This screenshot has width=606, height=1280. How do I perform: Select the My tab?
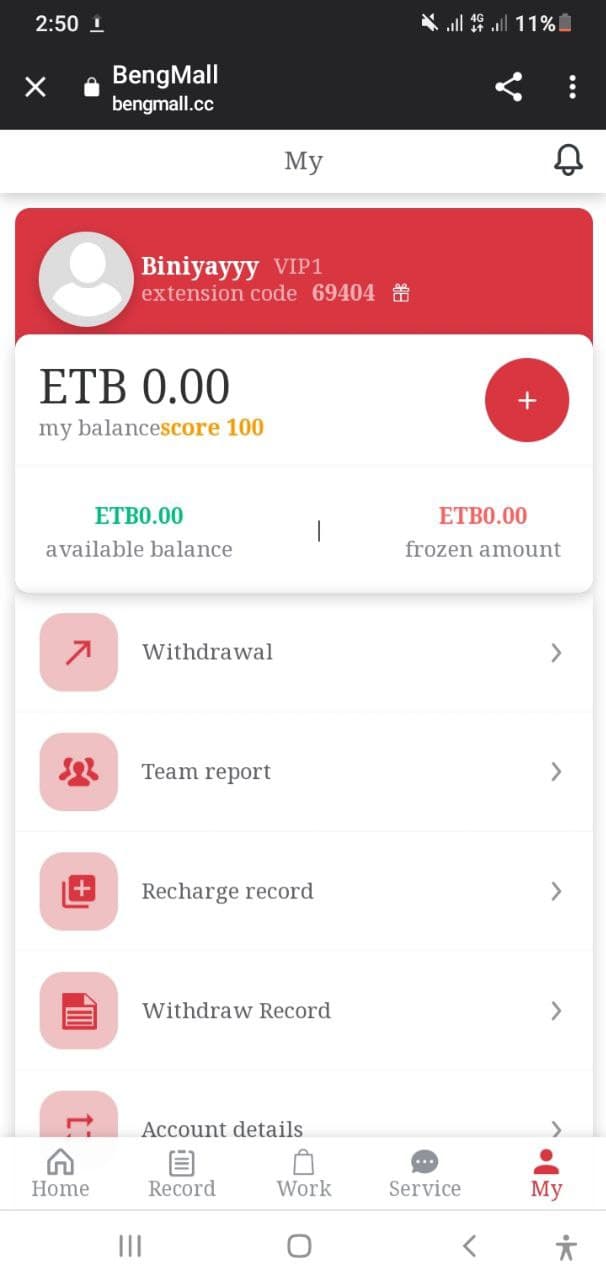546,1174
